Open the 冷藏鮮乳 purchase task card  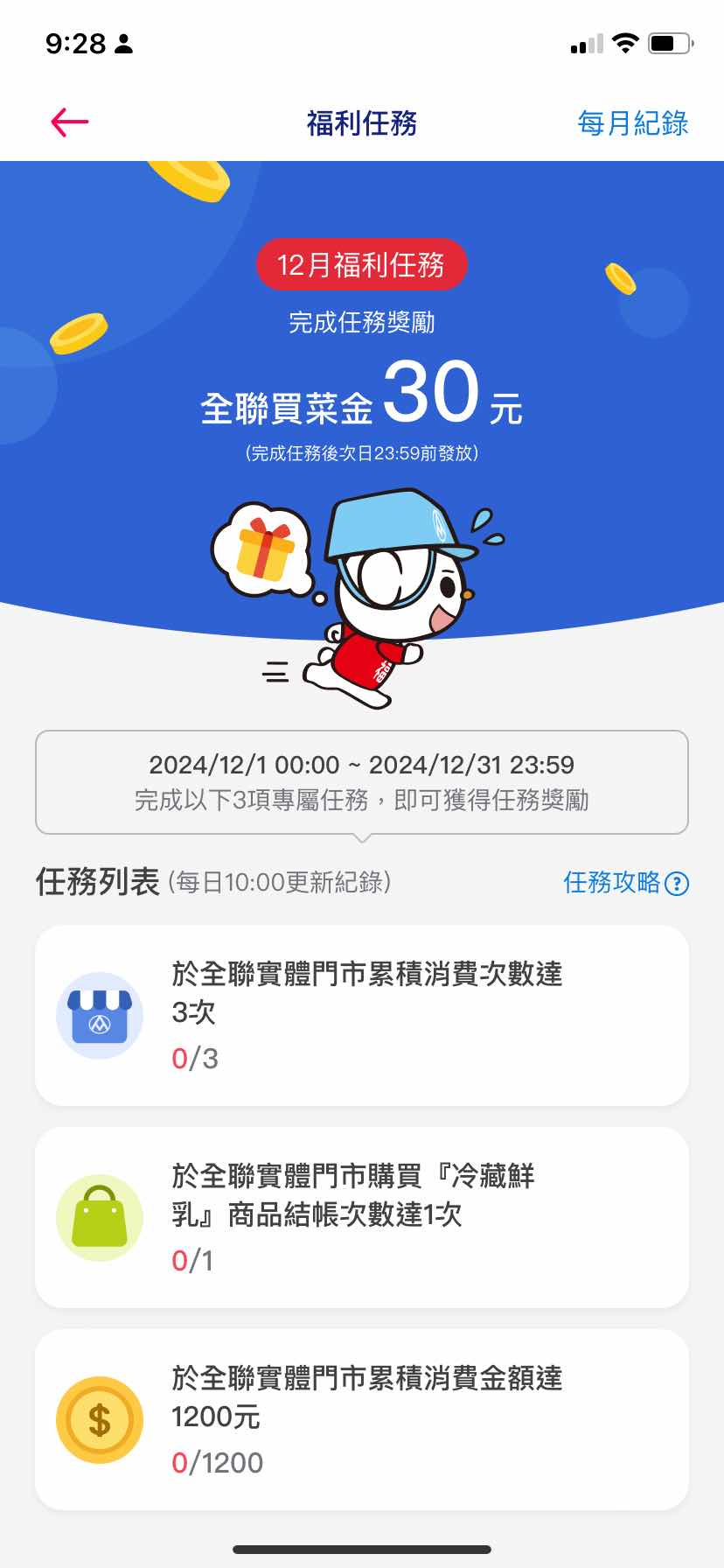pos(362,1217)
